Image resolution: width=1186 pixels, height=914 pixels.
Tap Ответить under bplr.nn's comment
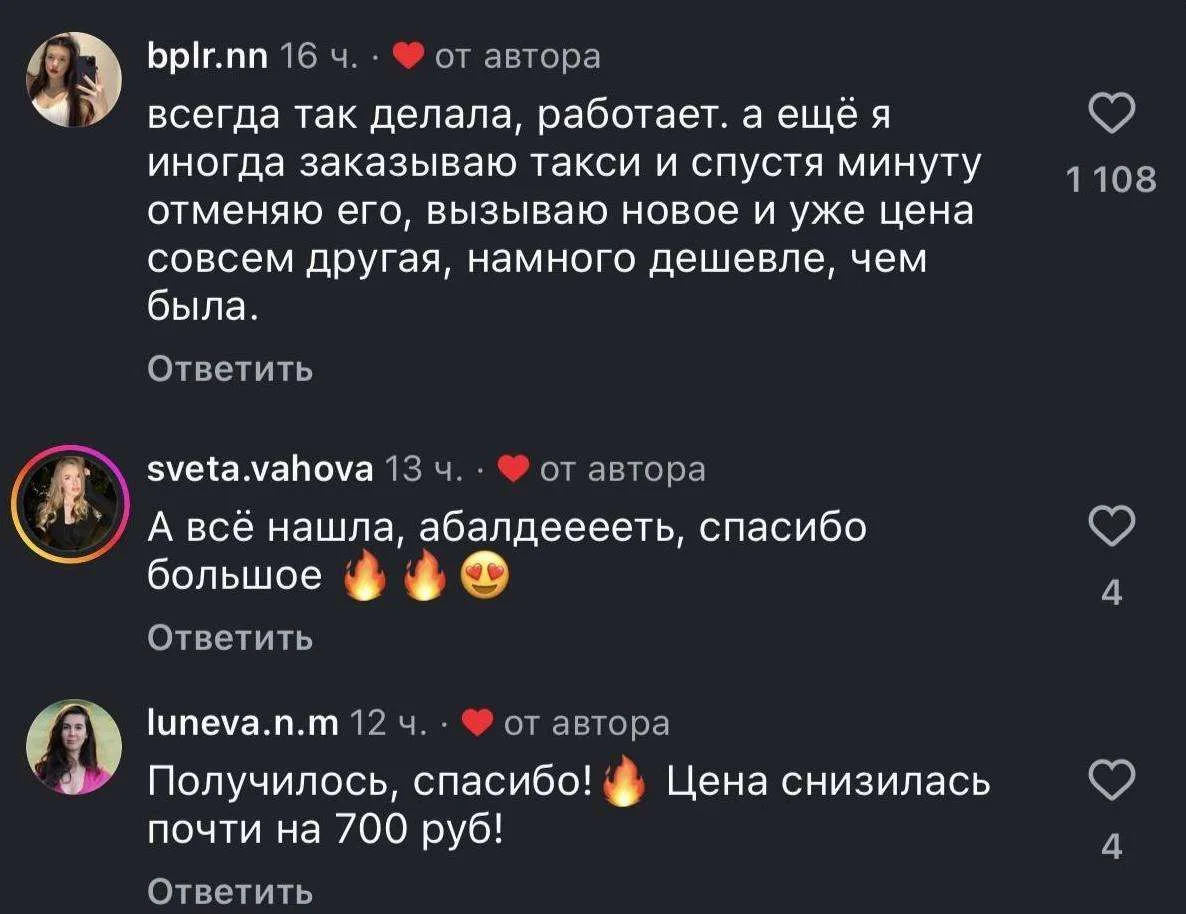[x=230, y=370]
